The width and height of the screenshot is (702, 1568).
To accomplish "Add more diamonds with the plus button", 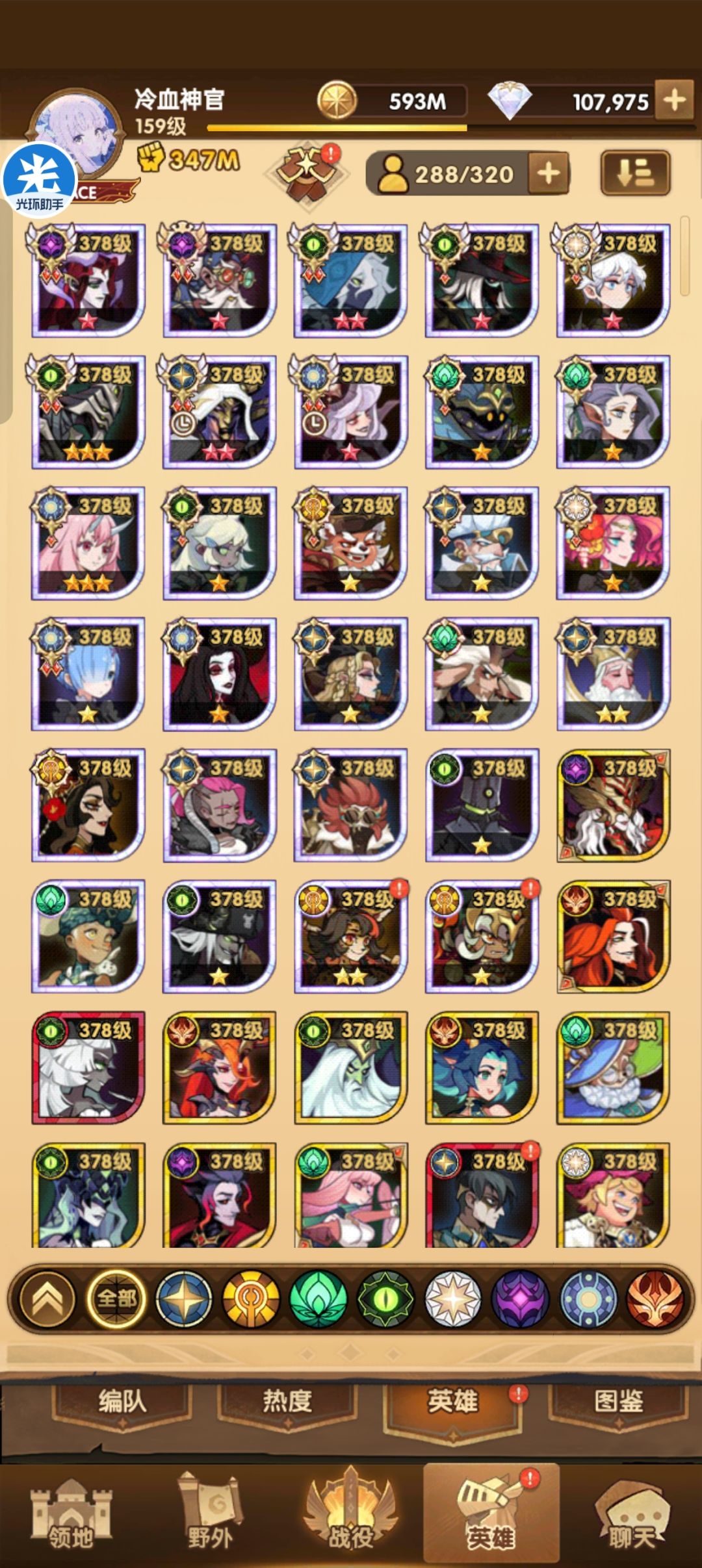I will pos(675,100).
